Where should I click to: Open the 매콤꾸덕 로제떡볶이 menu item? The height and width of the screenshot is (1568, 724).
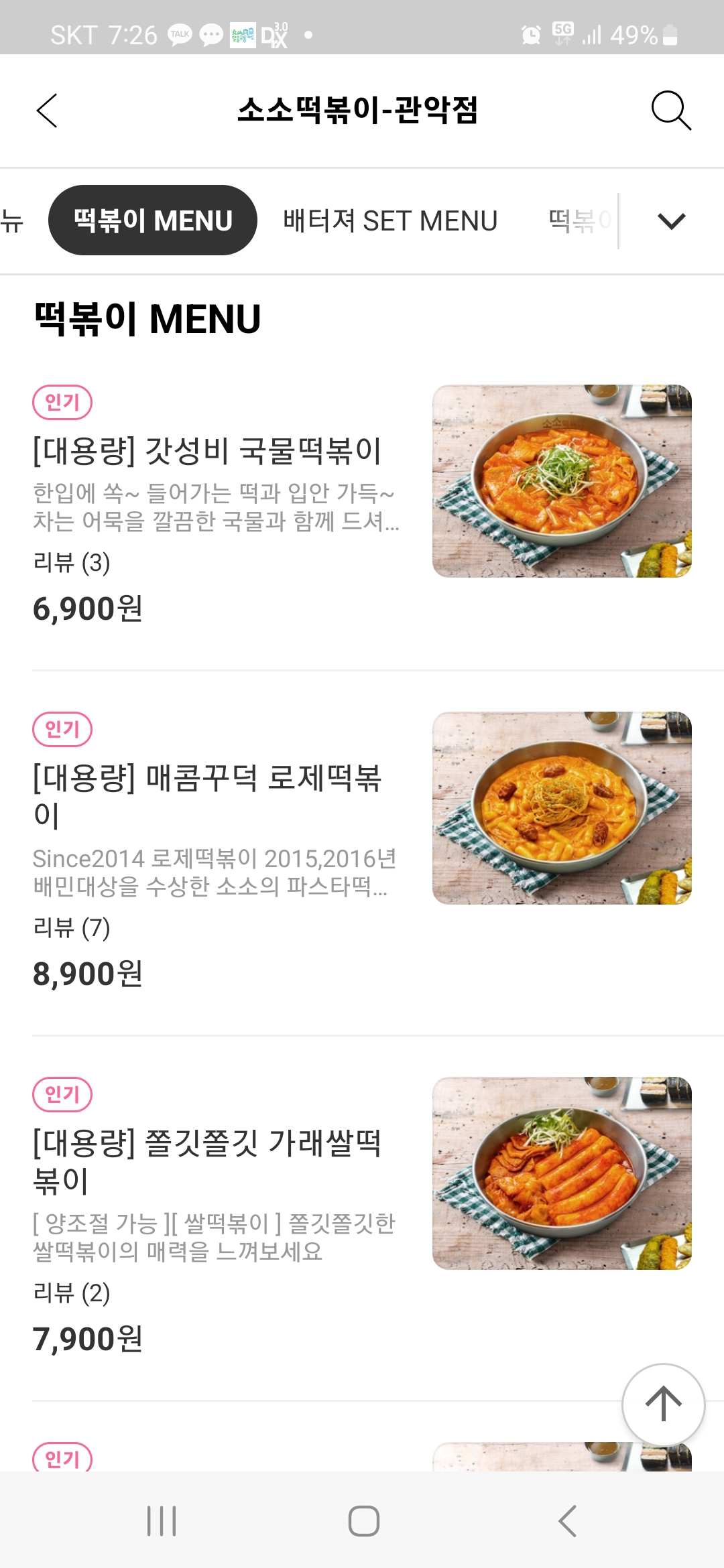click(208, 795)
